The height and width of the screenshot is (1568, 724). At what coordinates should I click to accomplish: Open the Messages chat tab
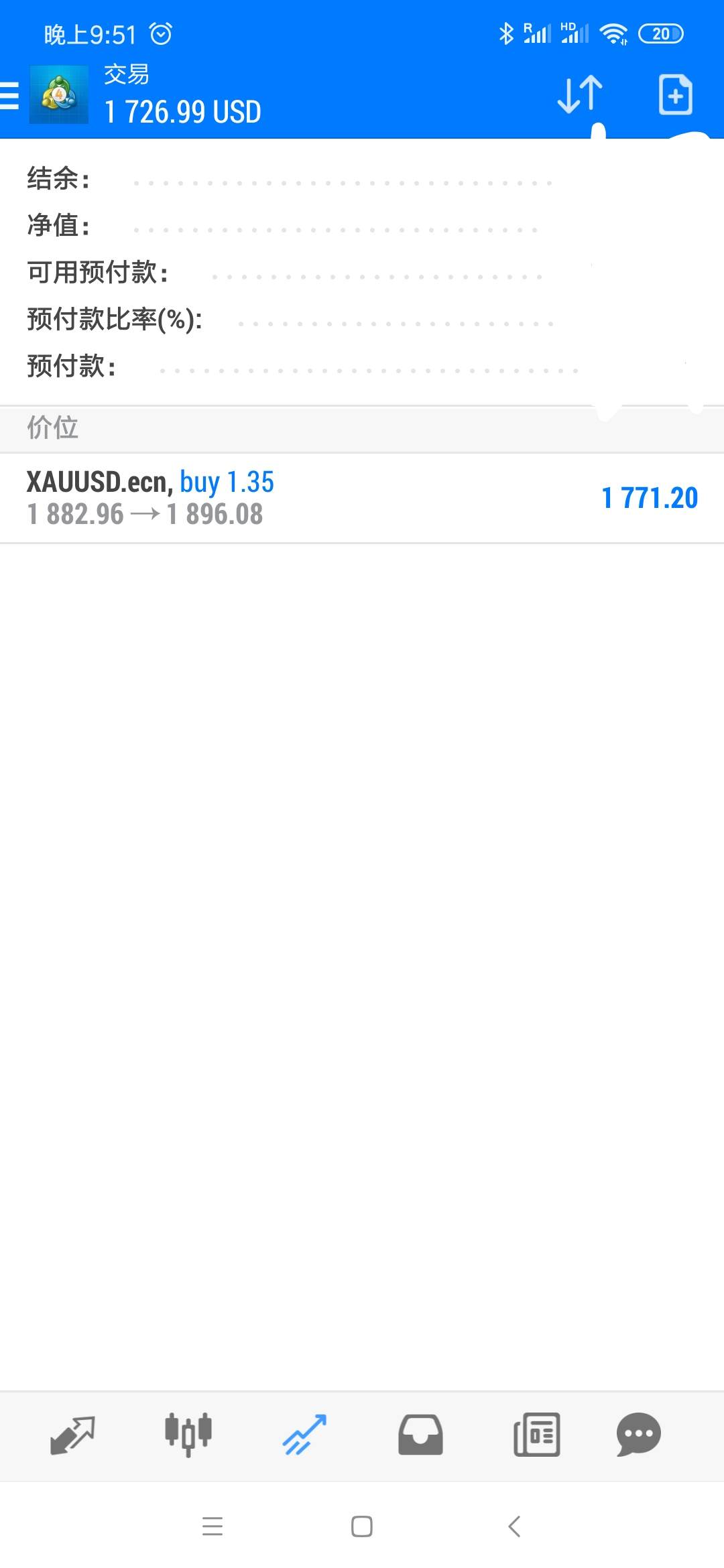click(x=638, y=1435)
